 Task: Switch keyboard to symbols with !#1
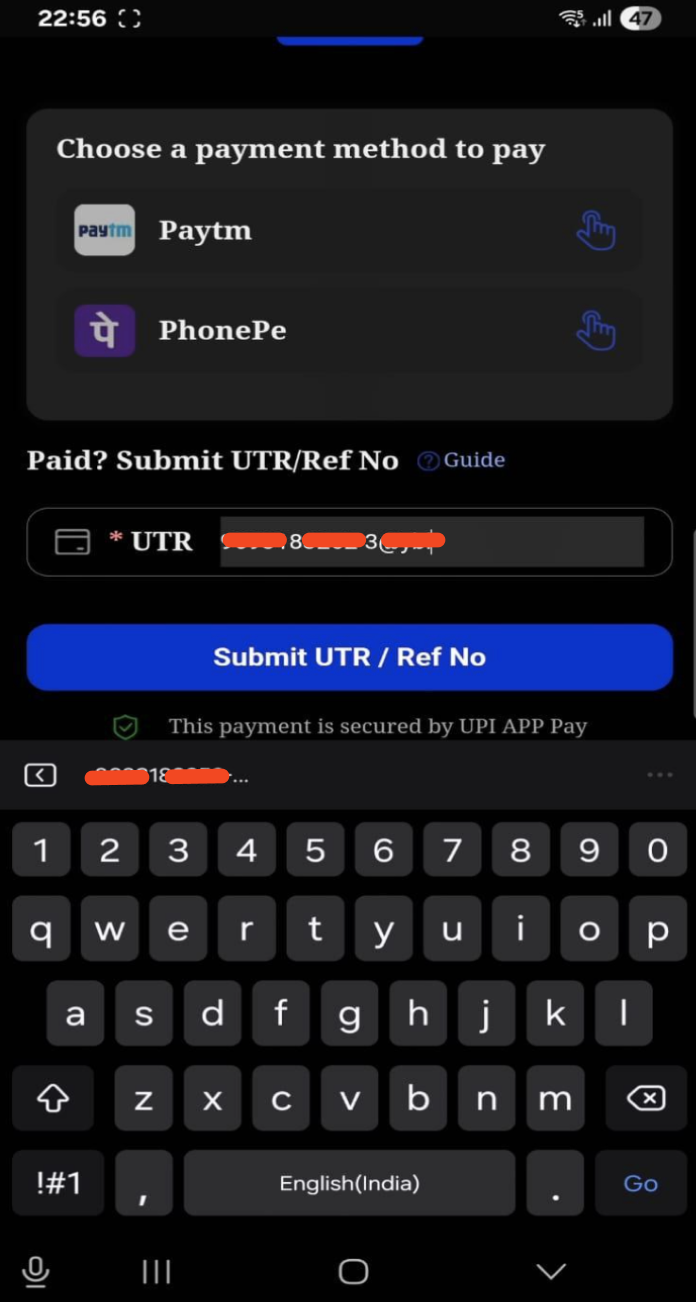(x=57, y=1184)
